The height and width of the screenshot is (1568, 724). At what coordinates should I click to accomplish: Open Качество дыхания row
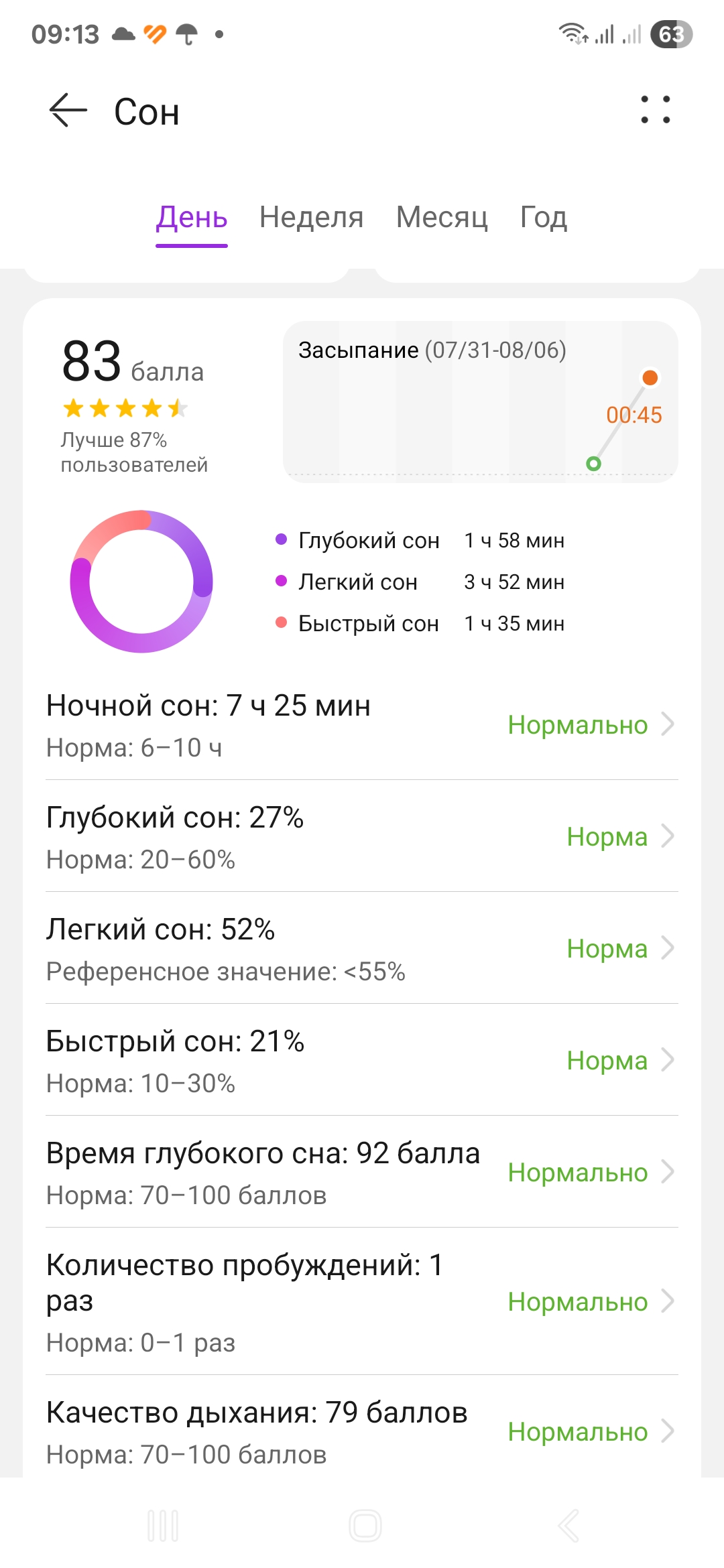pyautogui.click(x=362, y=1431)
